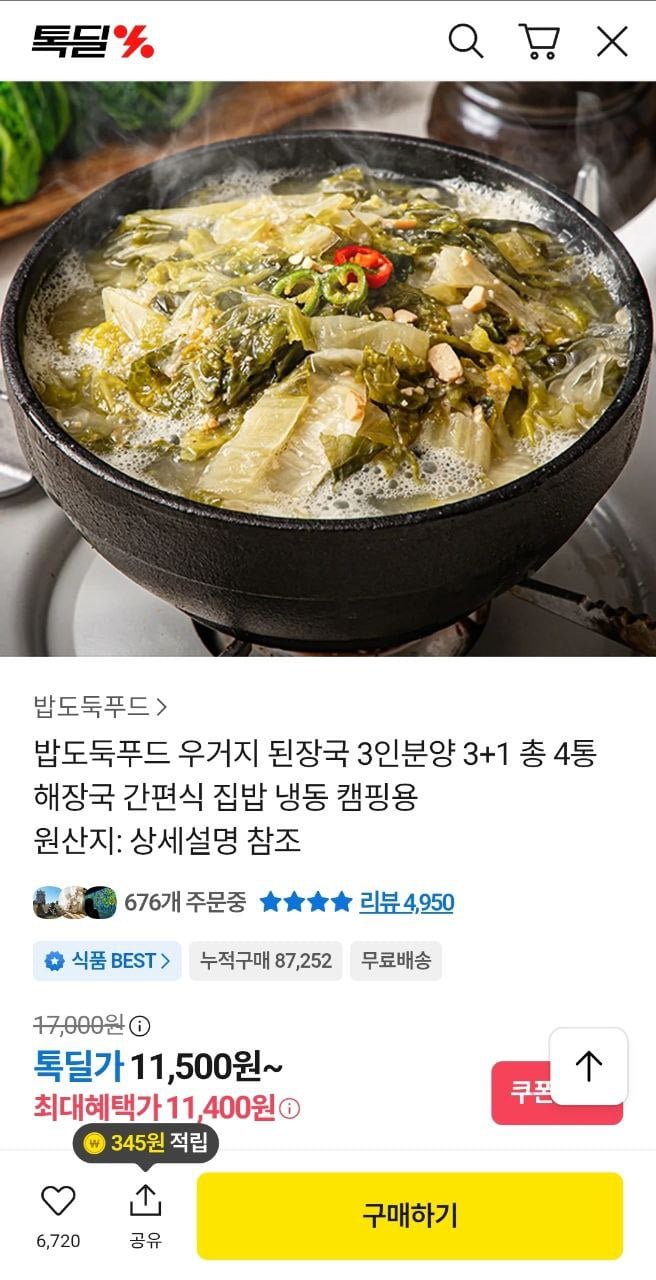
Task: Show info for the 17,000원 original price
Action: (141, 1025)
